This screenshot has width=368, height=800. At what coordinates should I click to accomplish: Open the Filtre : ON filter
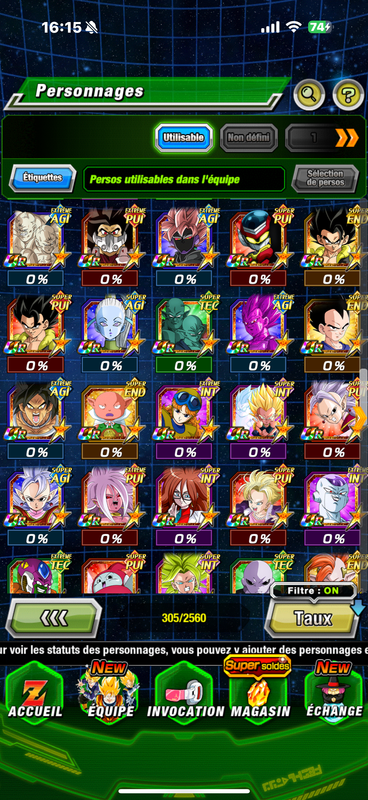tap(313, 592)
